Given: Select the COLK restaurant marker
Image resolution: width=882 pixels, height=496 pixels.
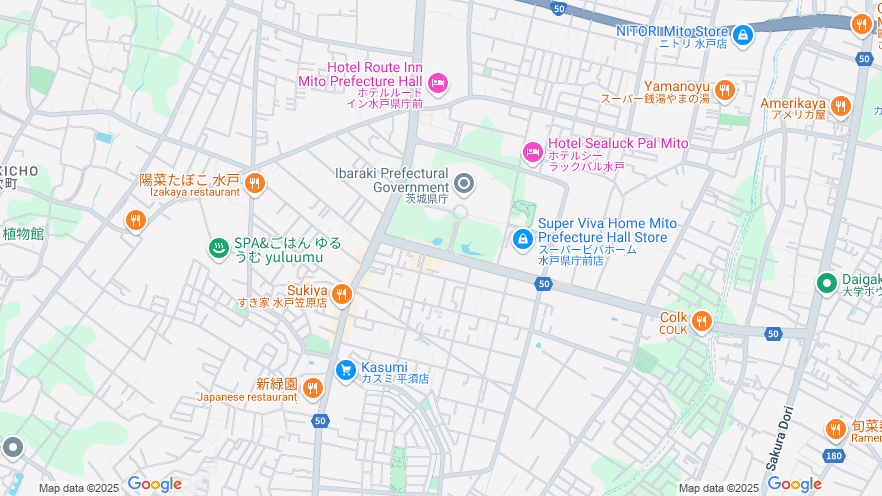Looking at the screenshot, I should (x=702, y=321).
